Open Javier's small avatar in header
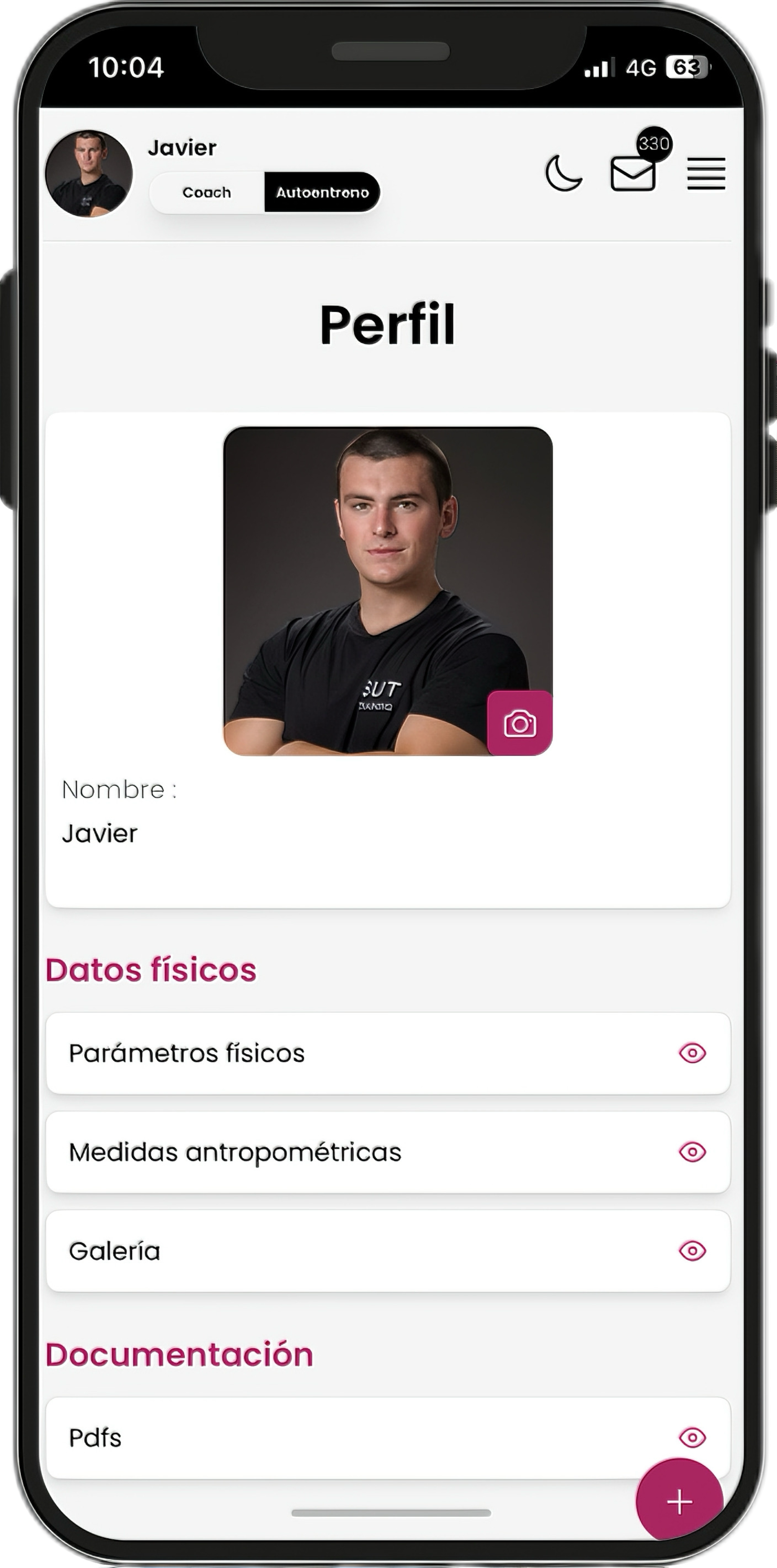This screenshot has width=777, height=1568. pyautogui.click(x=89, y=173)
